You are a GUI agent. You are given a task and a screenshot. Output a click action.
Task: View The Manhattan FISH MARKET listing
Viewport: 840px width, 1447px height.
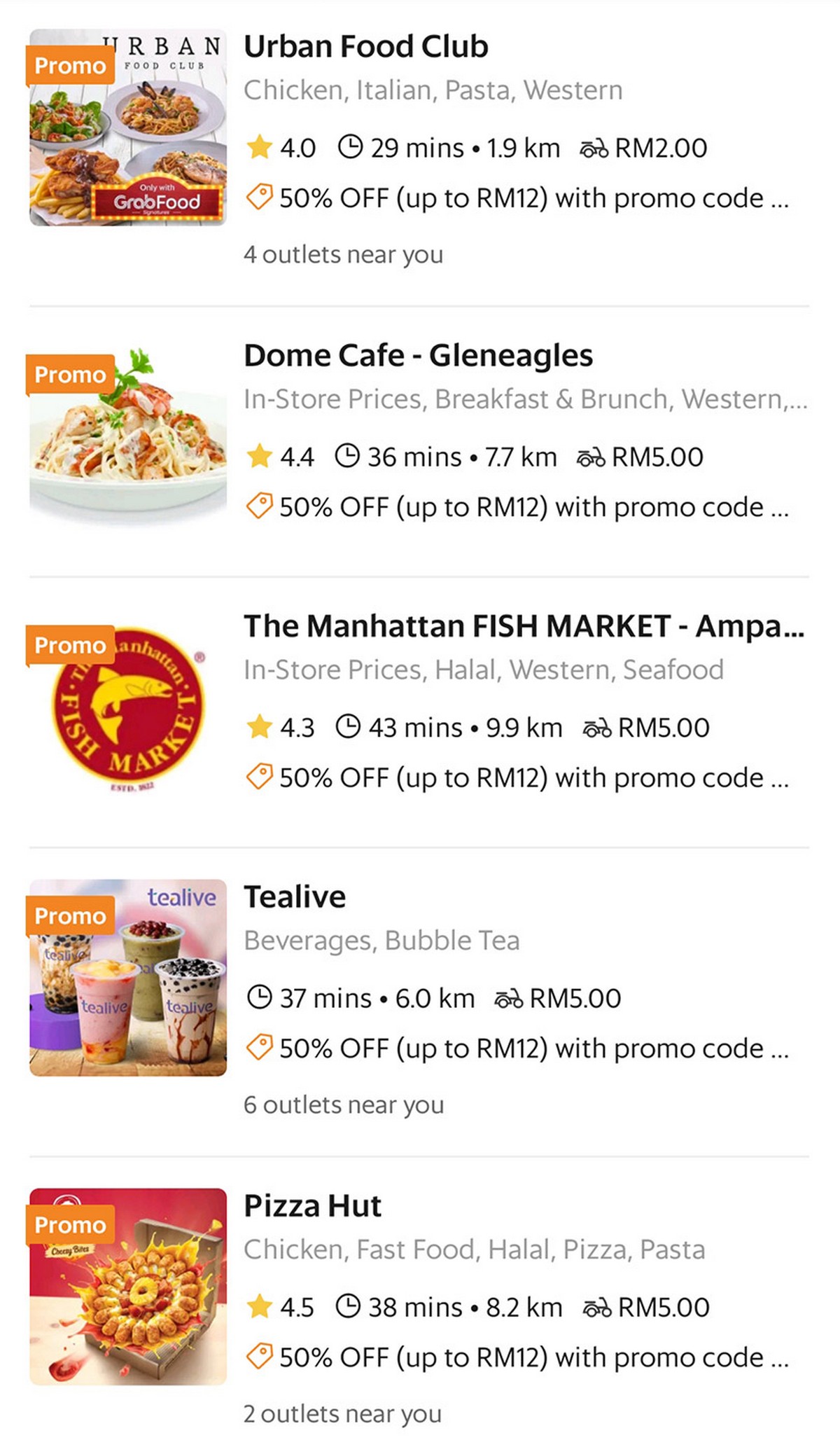[523, 626]
